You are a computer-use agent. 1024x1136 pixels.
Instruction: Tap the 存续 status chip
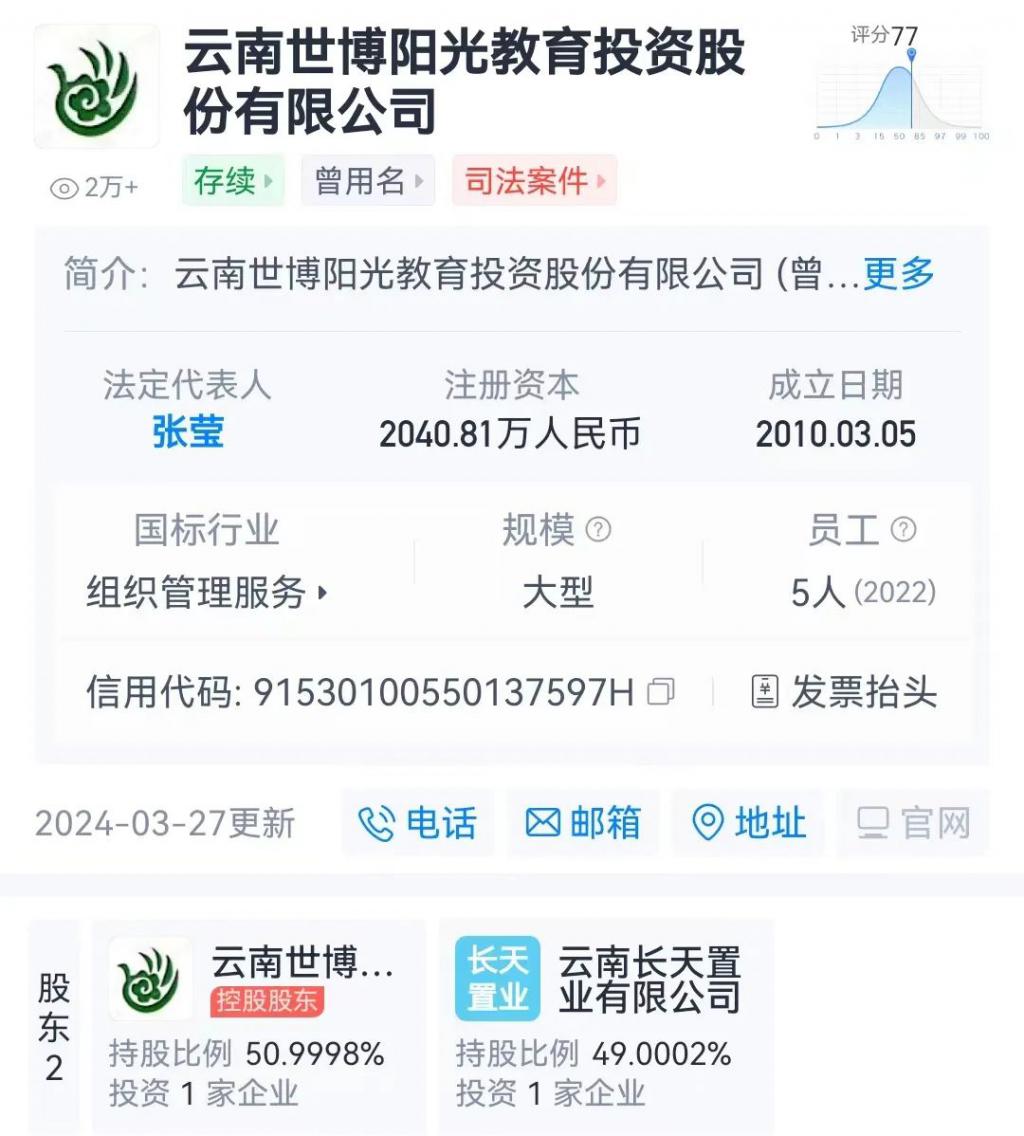point(233,181)
